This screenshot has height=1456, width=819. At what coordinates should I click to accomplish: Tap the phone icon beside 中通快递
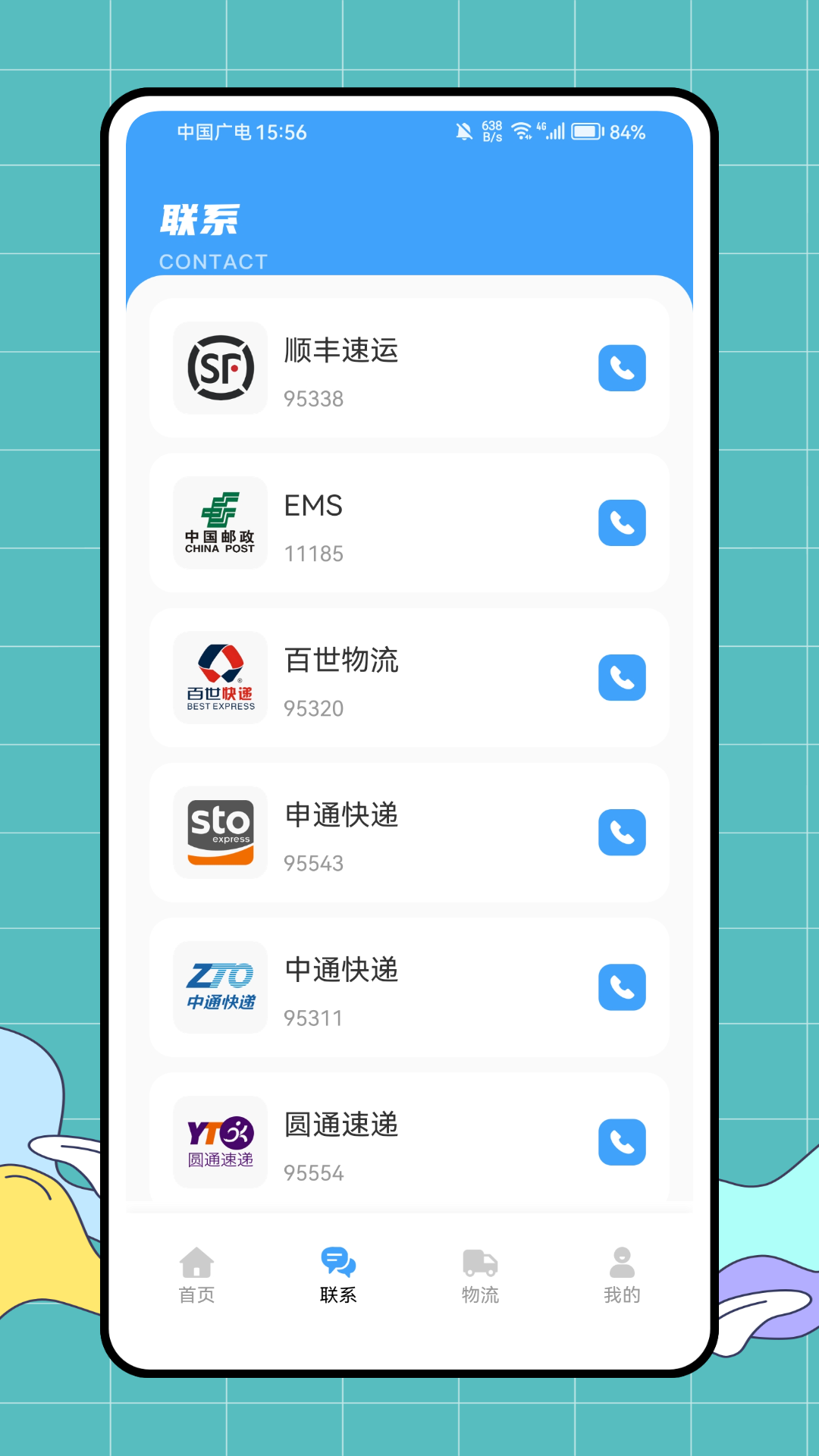(x=622, y=987)
